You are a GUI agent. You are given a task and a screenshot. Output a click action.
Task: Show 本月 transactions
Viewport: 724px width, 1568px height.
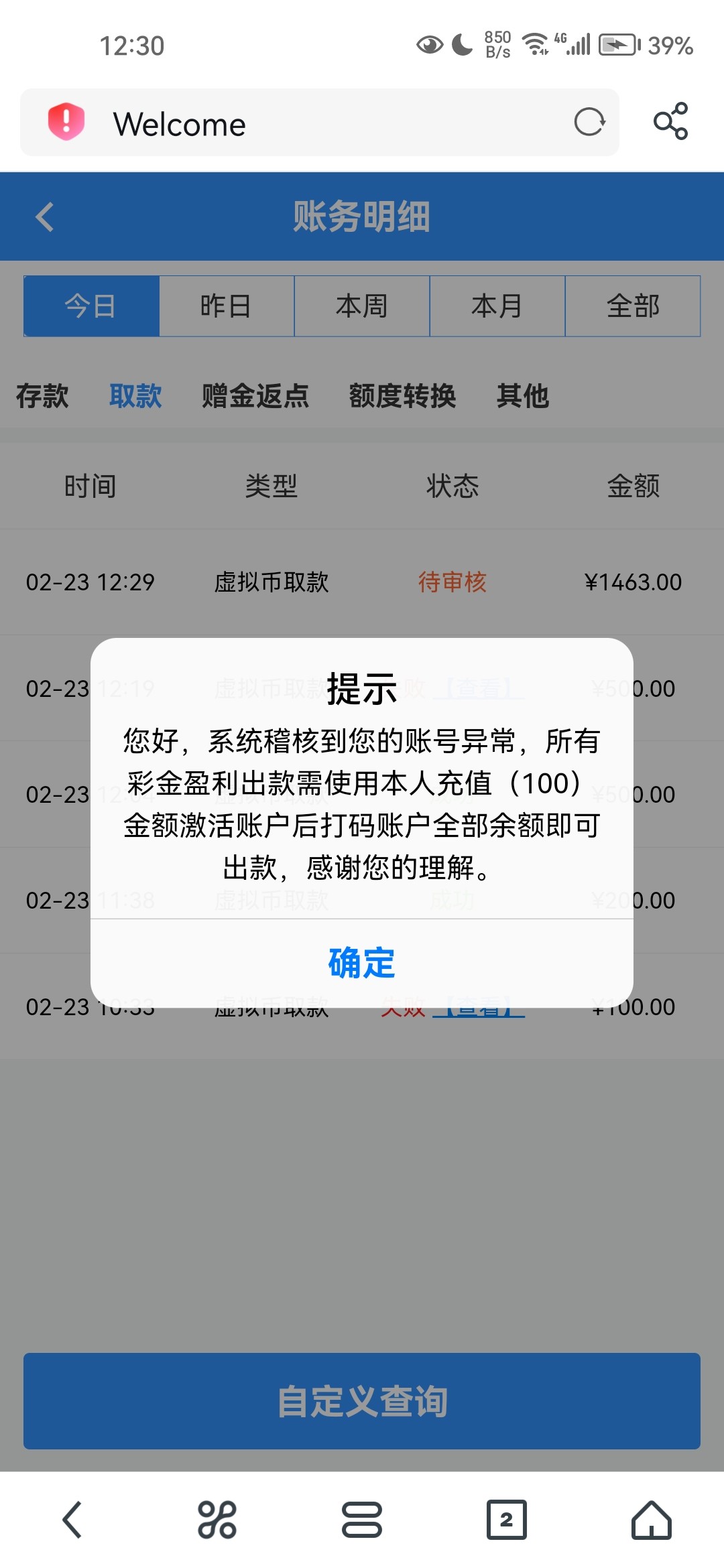pos(497,306)
